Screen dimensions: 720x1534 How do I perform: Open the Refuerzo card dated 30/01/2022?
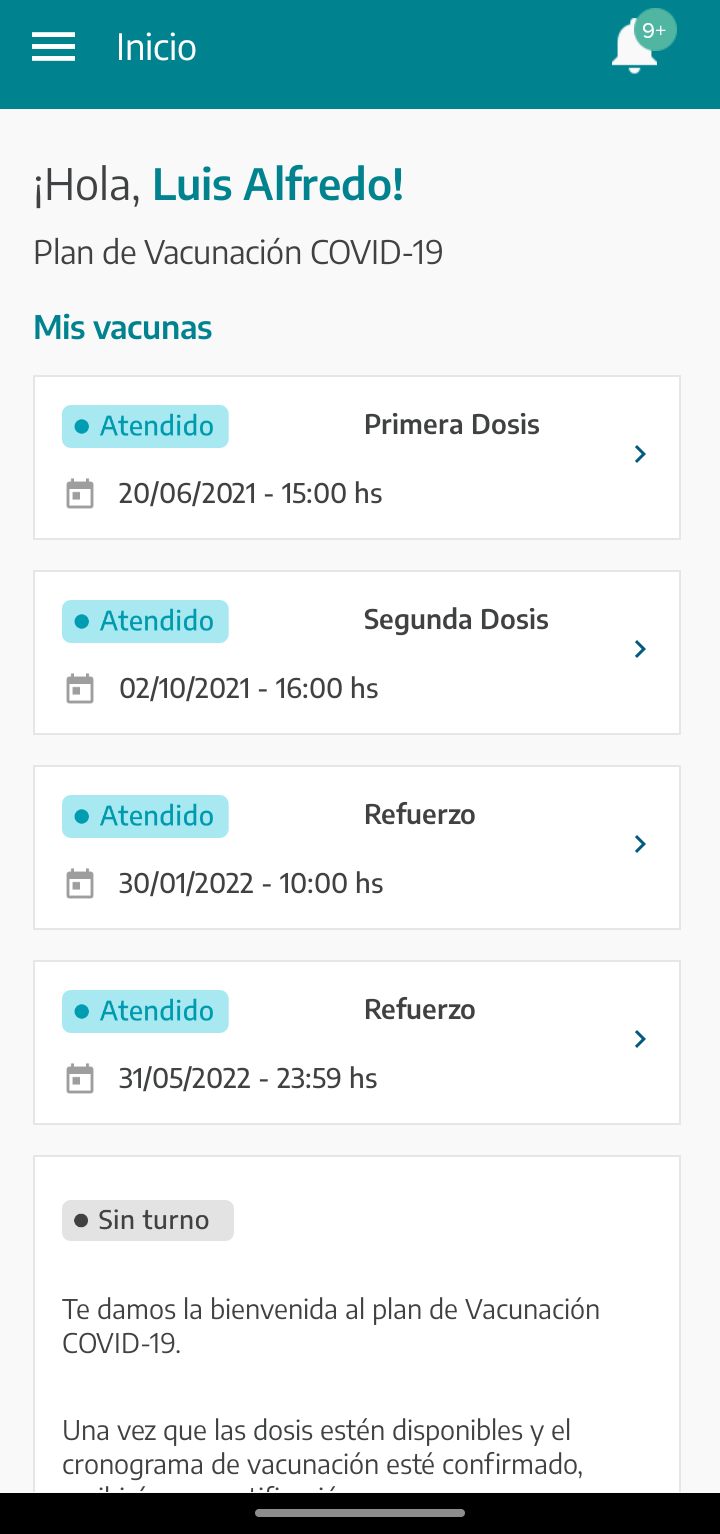point(357,848)
